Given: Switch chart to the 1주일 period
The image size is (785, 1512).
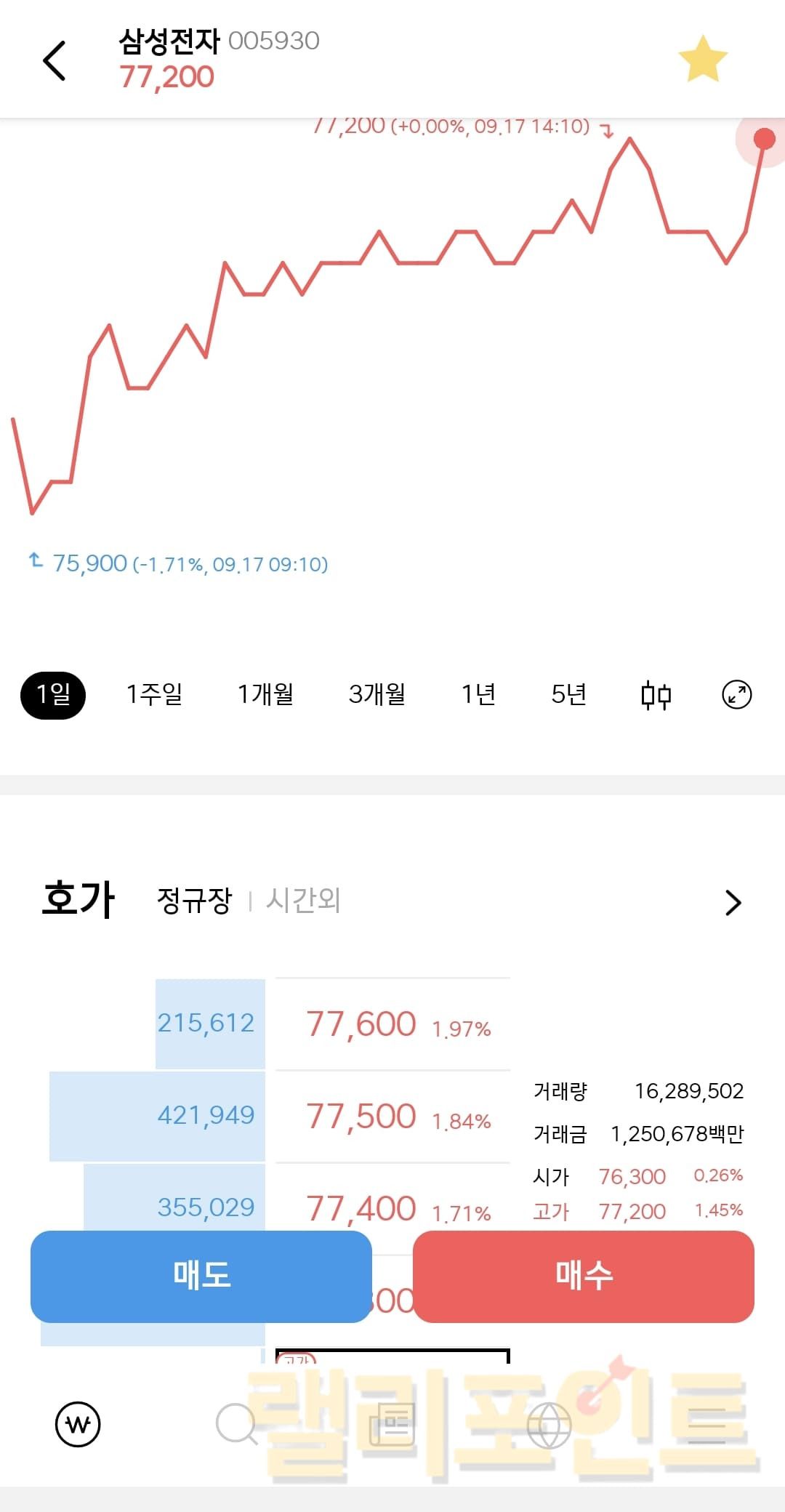Looking at the screenshot, I should point(154,695).
